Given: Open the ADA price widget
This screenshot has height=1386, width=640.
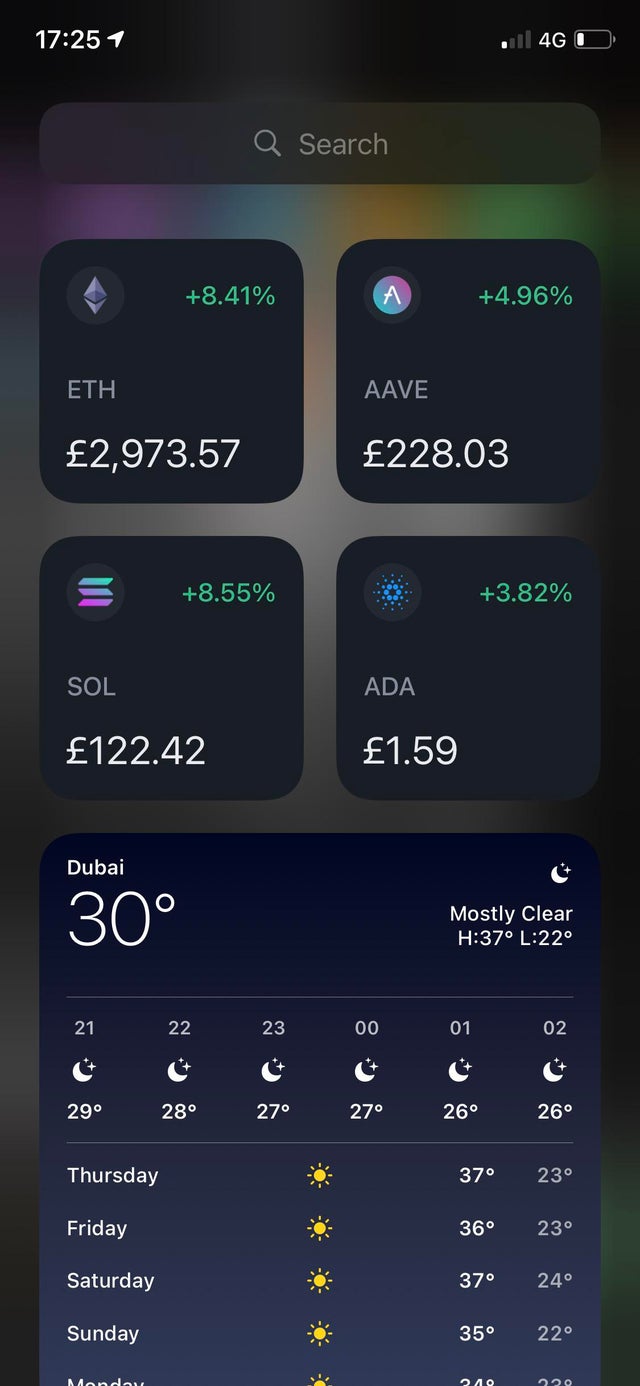Looking at the screenshot, I should [468, 668].
